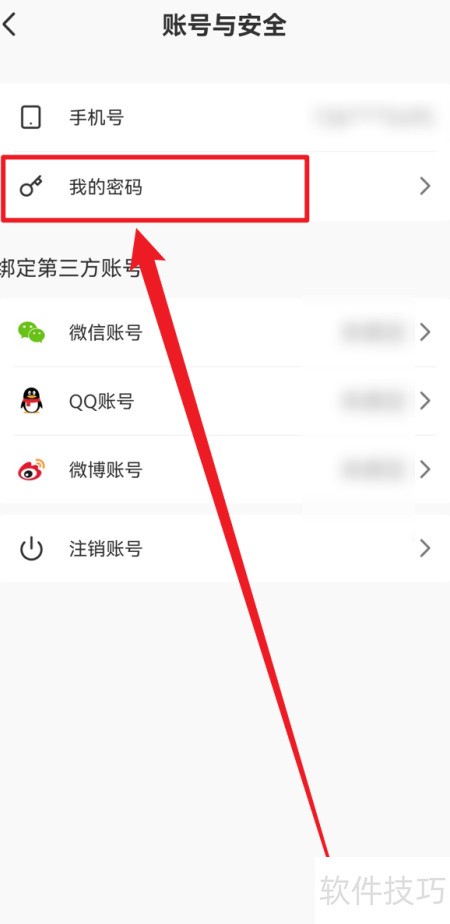The width and height of the screenshot is (450, 924).
Task: Open the 手机号 row
Action: (225, 117)
